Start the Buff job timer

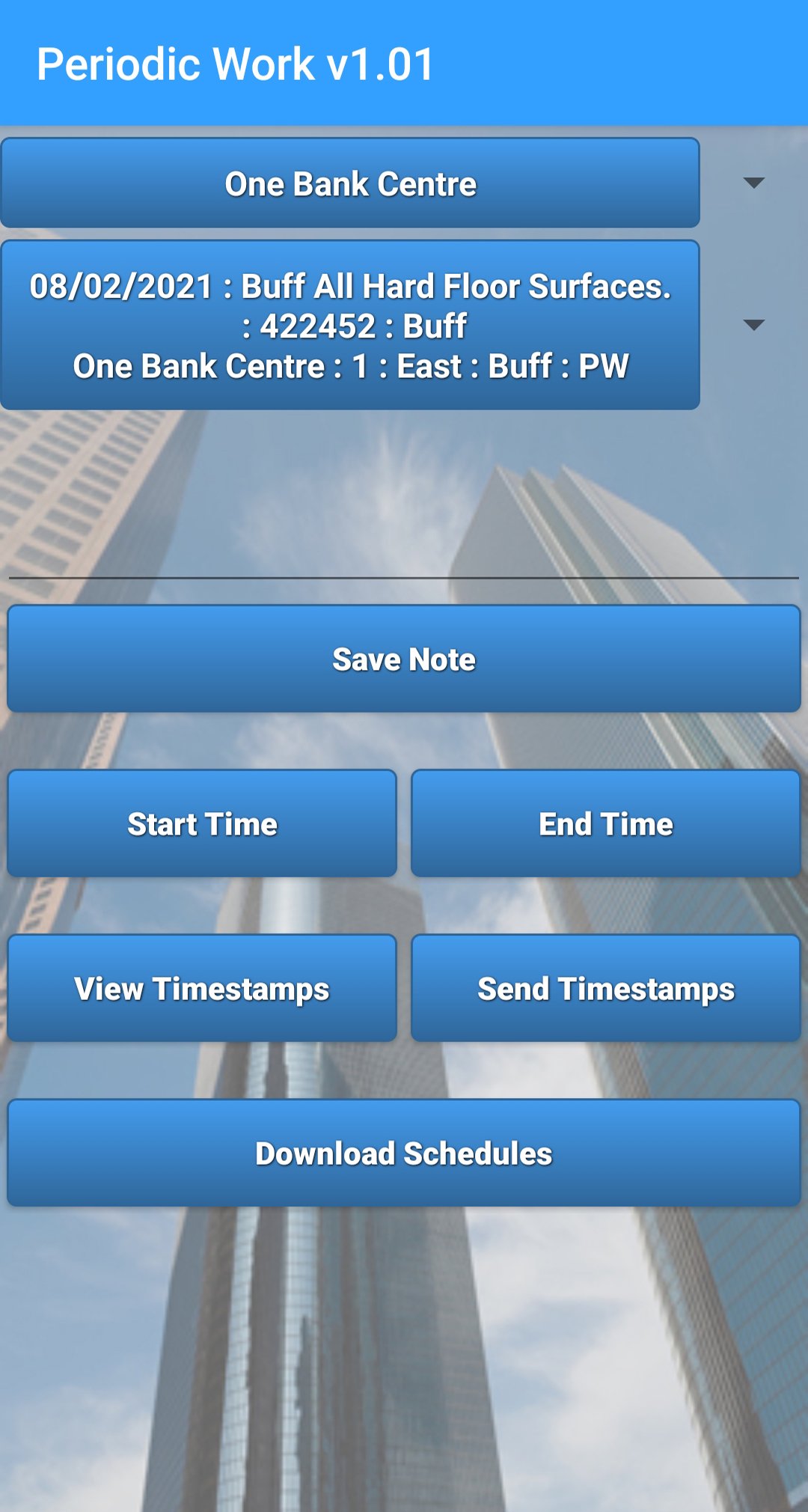click(201, 823)
